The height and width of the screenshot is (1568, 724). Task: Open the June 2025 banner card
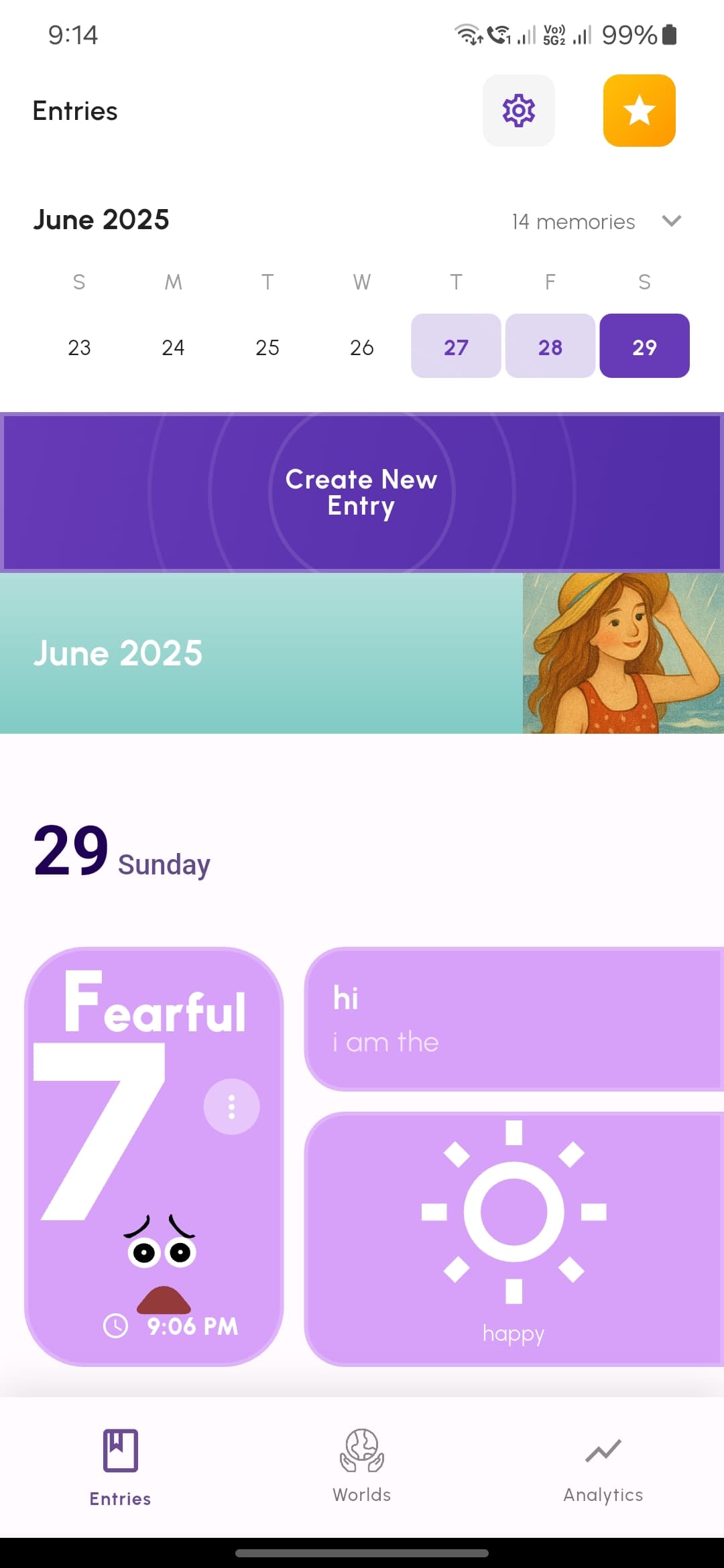(x=362, y=653)
